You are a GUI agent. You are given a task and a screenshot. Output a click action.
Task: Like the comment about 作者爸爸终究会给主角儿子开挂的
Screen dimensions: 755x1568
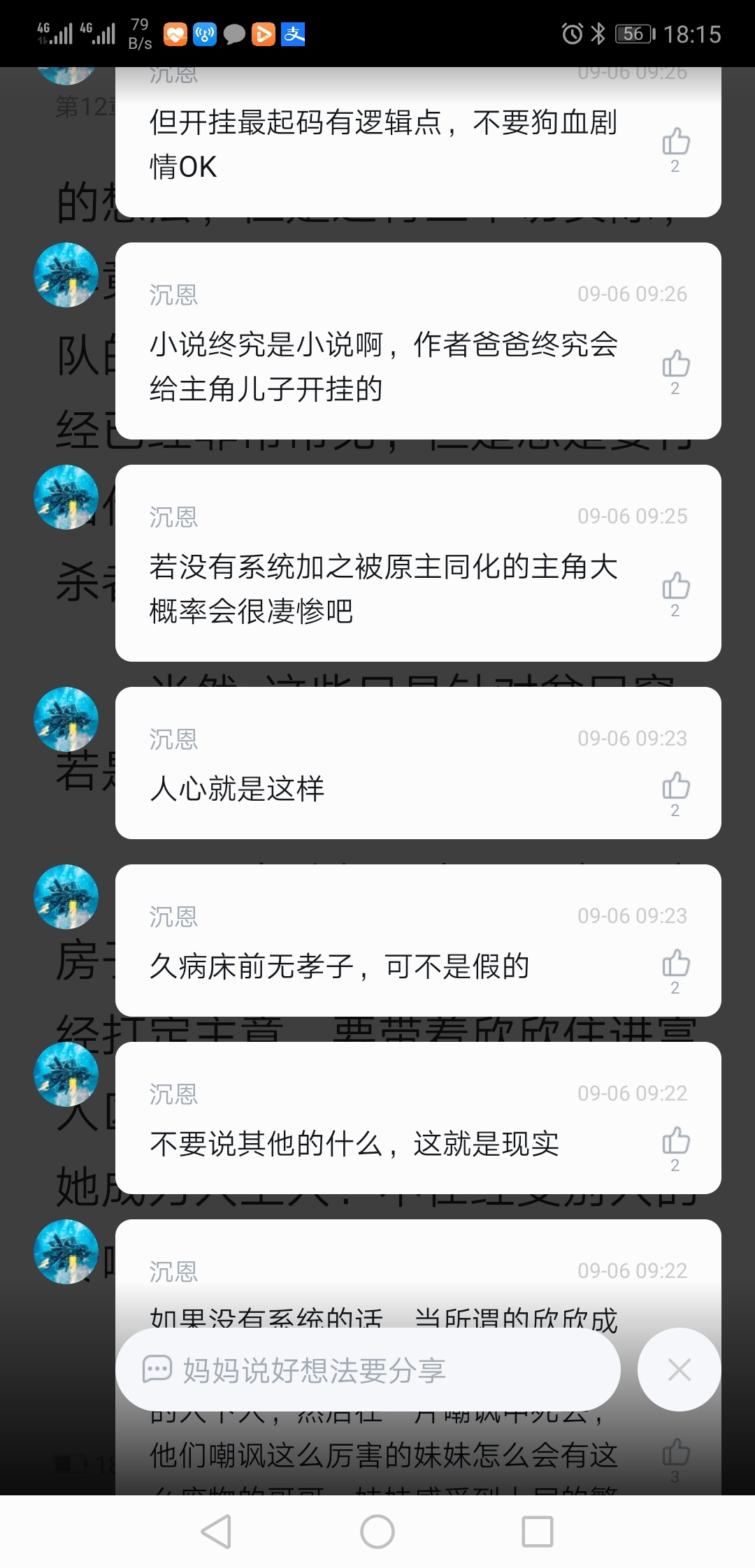coord(675,364)
